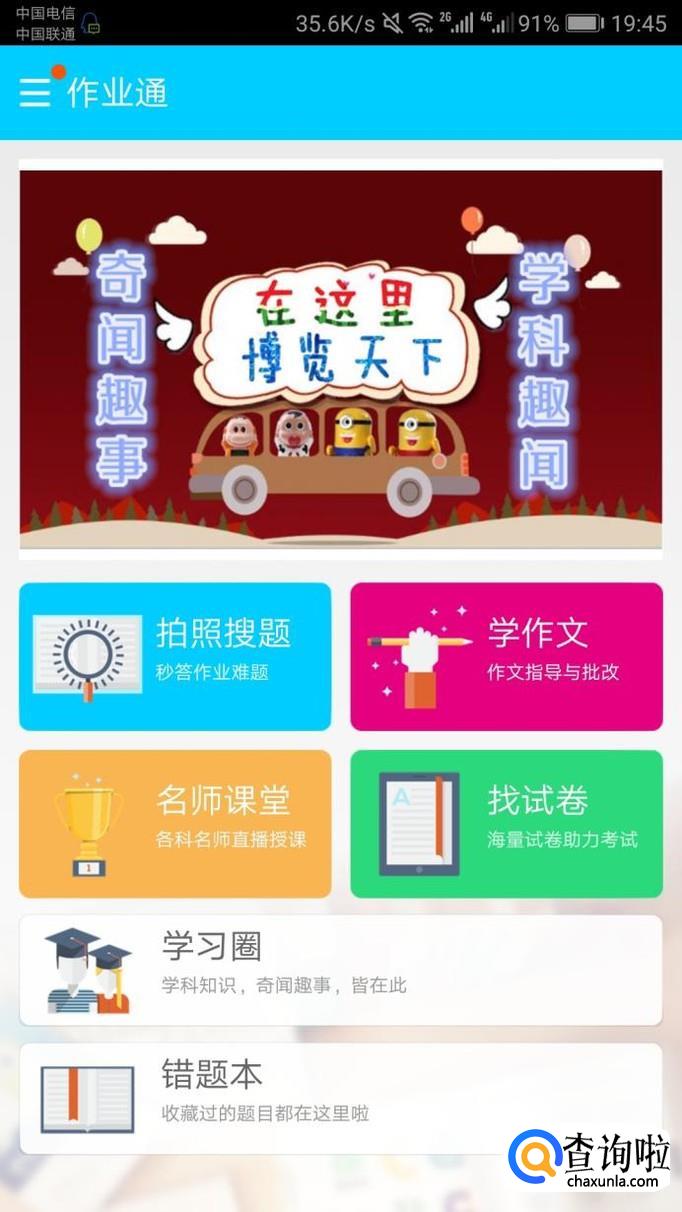Go to the 学习圈 study circle
Viewport: 682px width, 1212px height.
(x=340, y=969)
